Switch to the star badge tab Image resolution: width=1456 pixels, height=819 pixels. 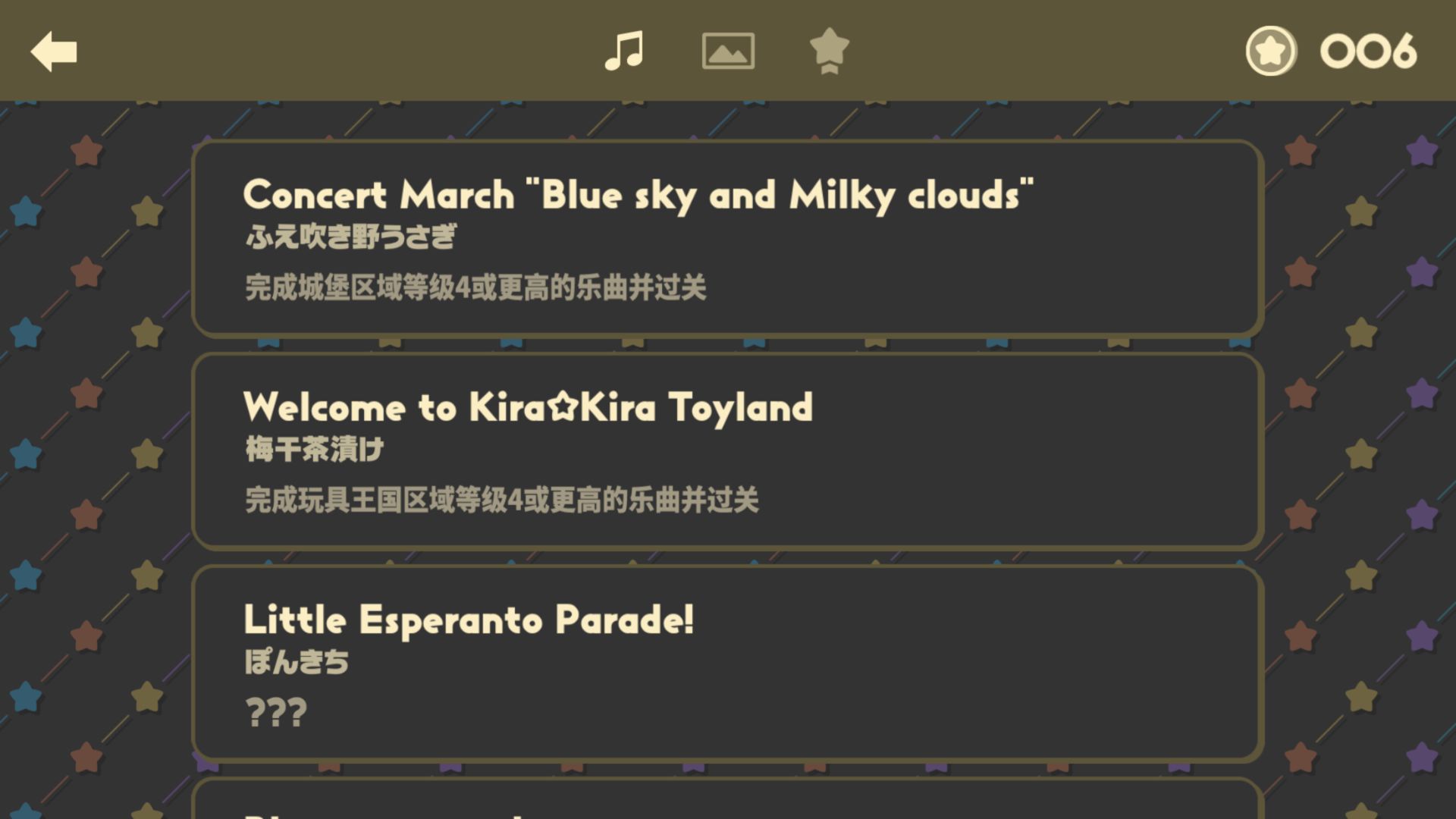829,51
